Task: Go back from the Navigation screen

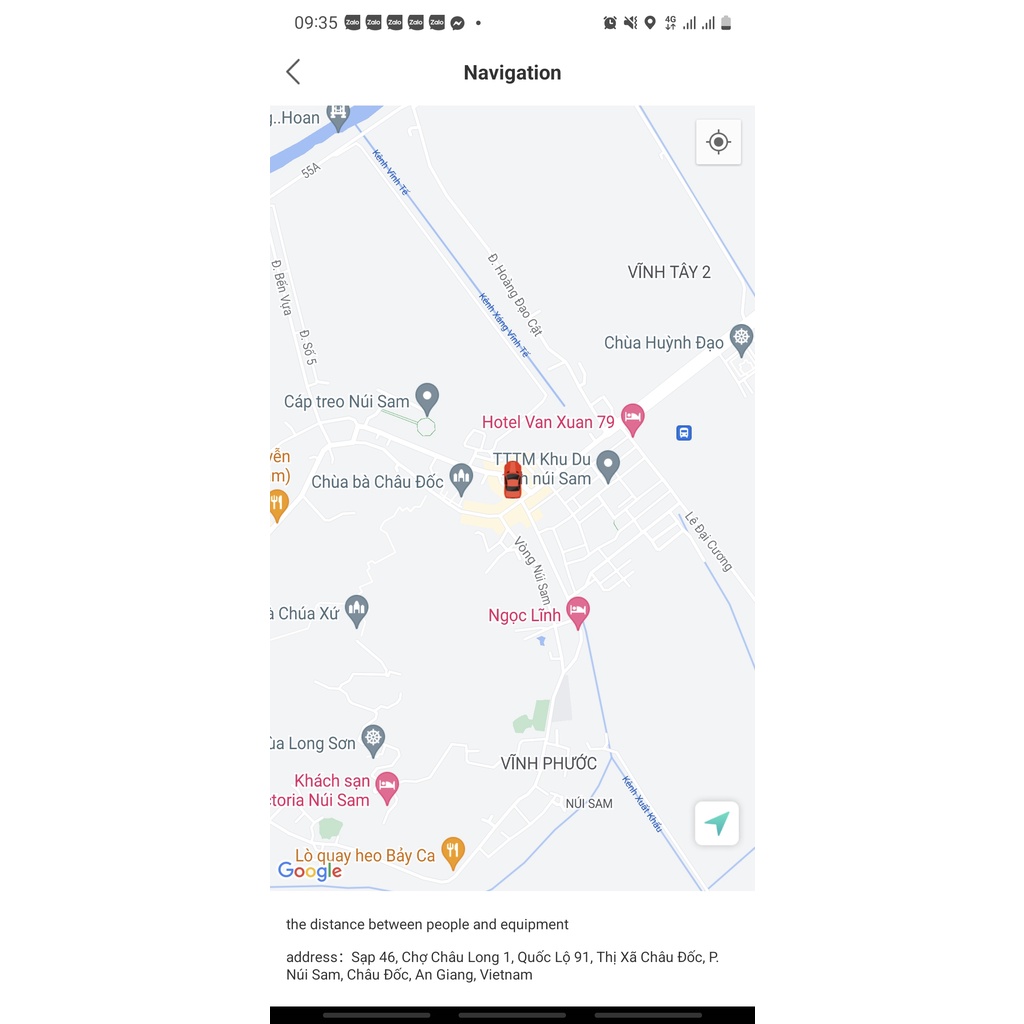Action: coord(293,72)
